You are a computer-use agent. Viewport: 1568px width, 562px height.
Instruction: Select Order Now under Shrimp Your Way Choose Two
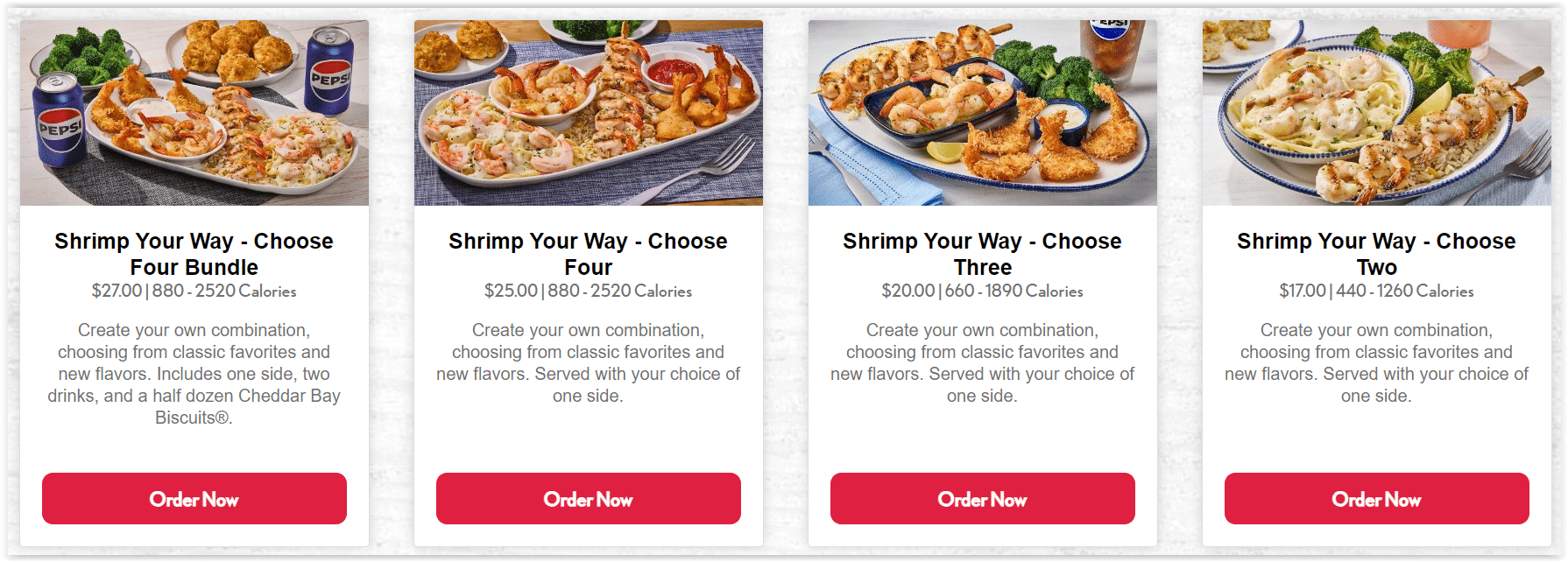(x=1376, y=499)
